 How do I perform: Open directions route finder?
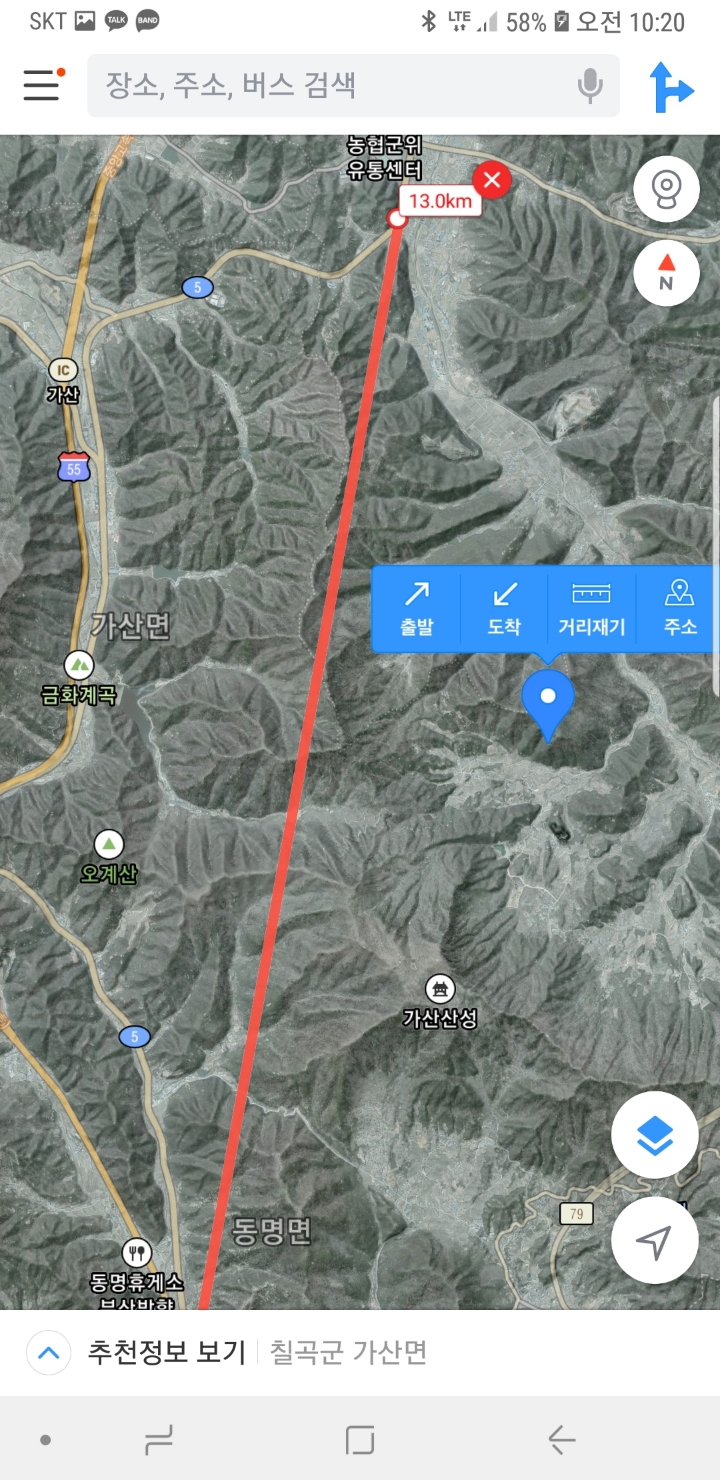coord(670,86)
